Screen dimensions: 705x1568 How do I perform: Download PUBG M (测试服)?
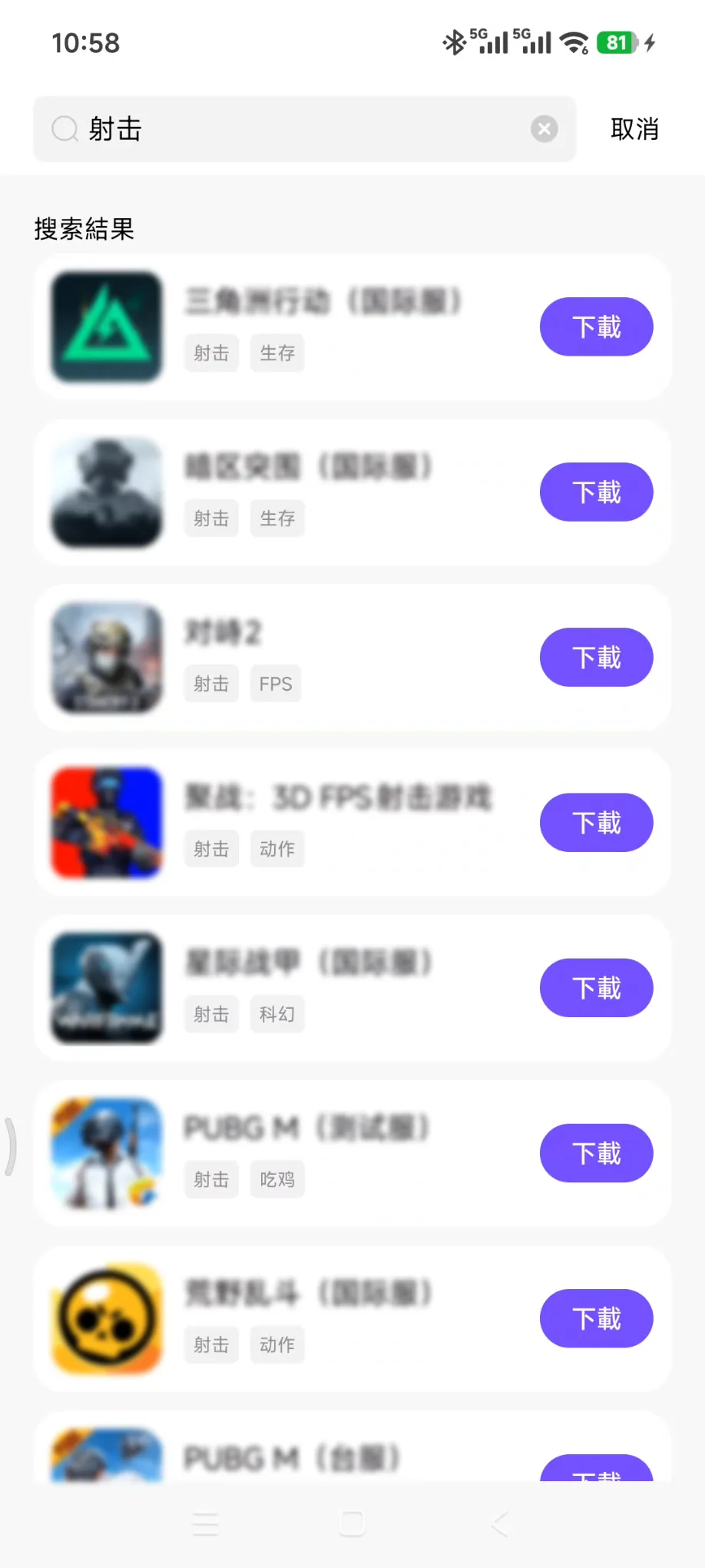[596, 1153]
